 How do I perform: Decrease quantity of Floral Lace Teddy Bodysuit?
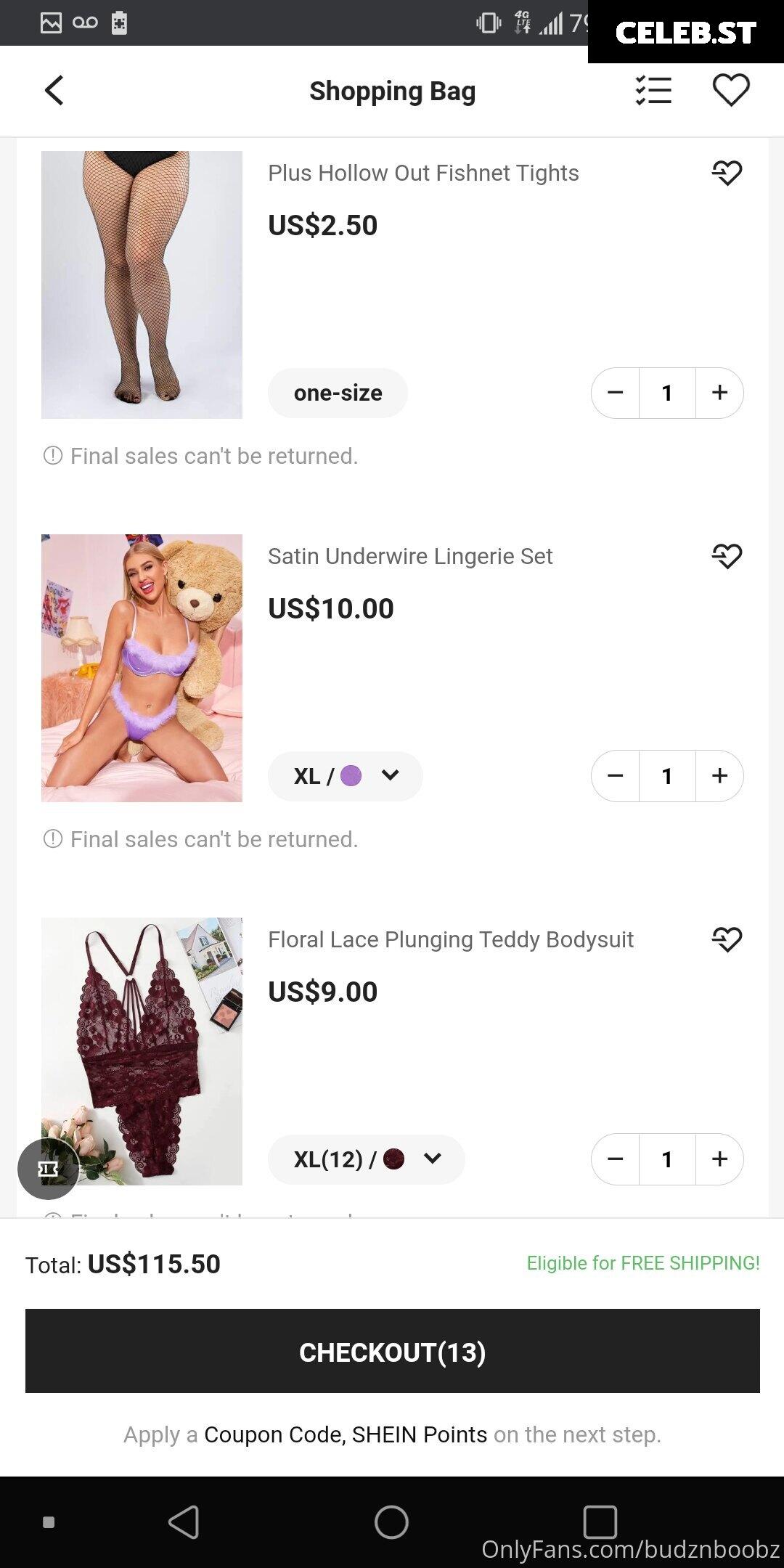[616, 1159]
